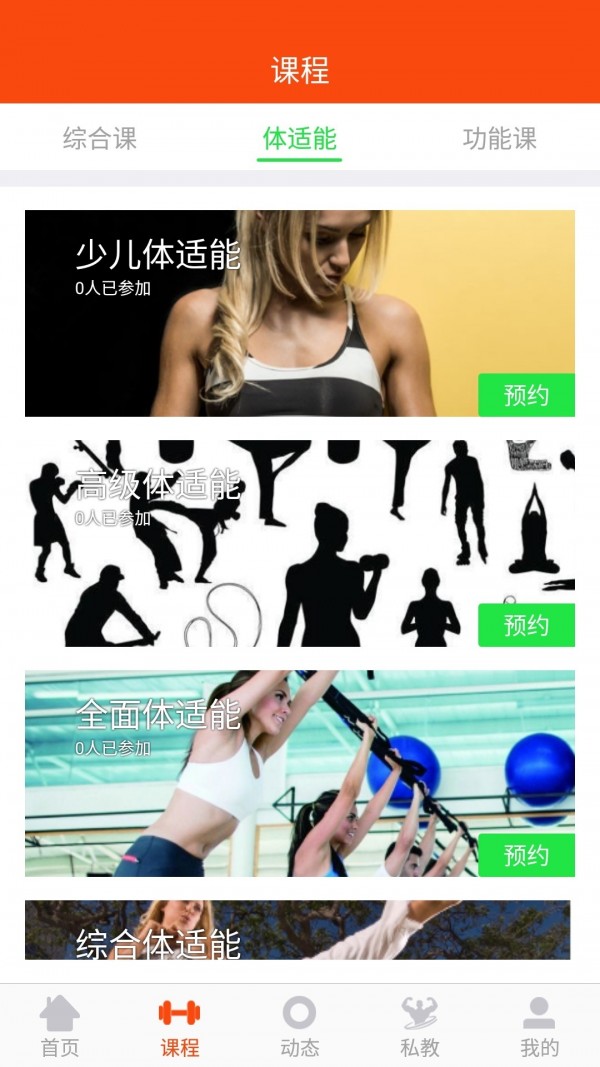Switch to the 私教 tab

[420, 1026]
